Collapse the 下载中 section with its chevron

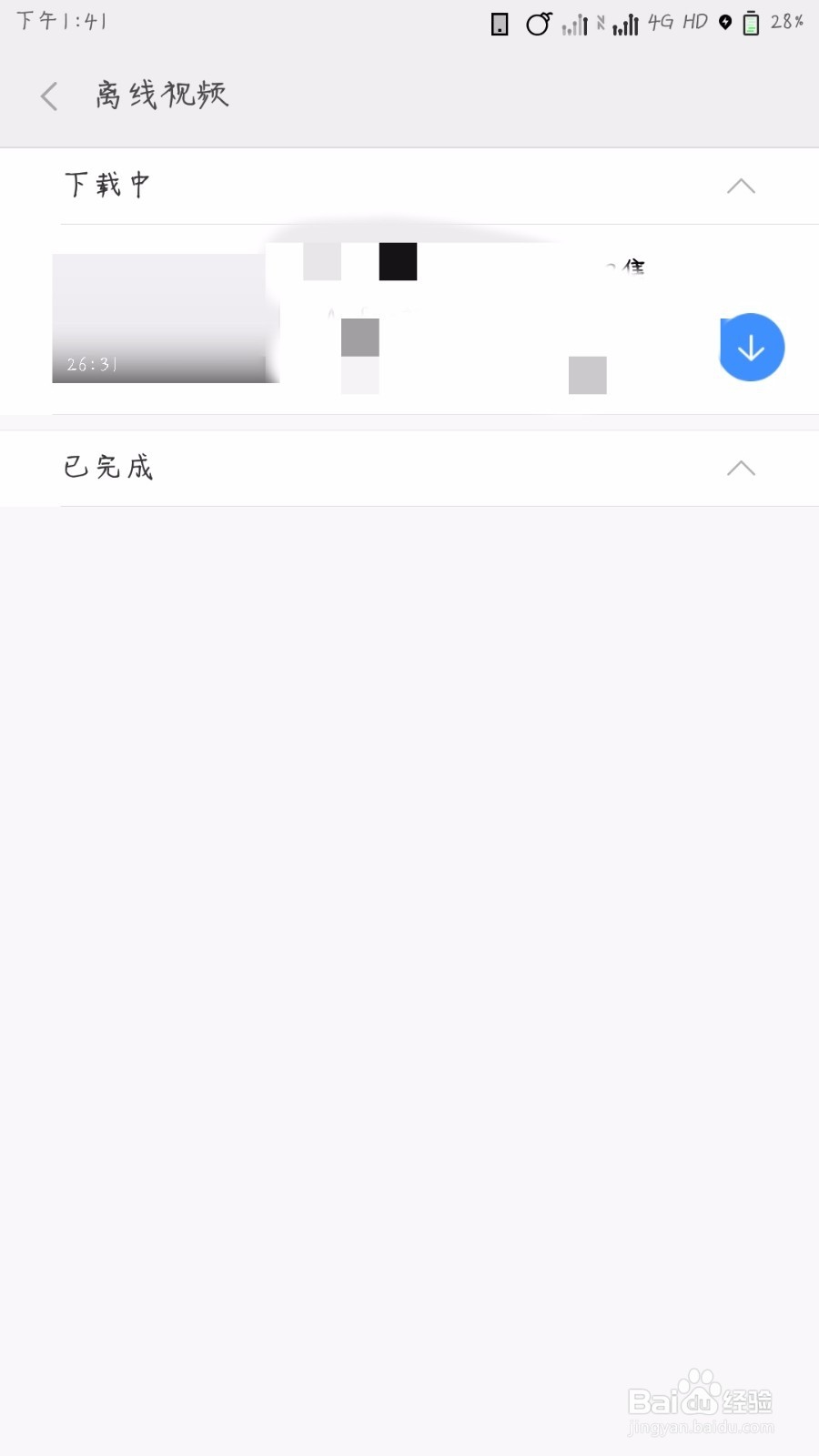741,187
